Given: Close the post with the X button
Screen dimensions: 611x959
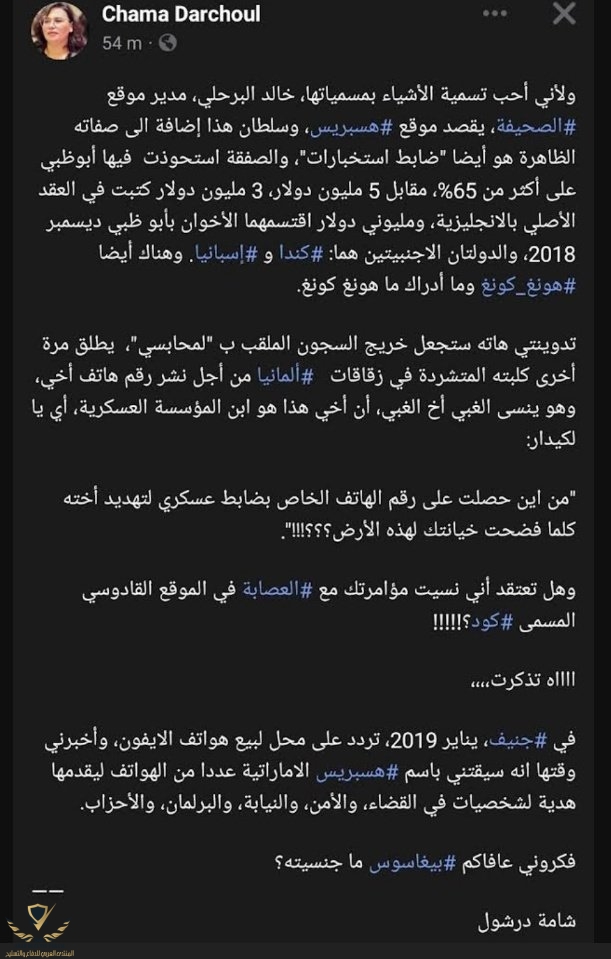Looking at the screenshot, I should (564, 14).
